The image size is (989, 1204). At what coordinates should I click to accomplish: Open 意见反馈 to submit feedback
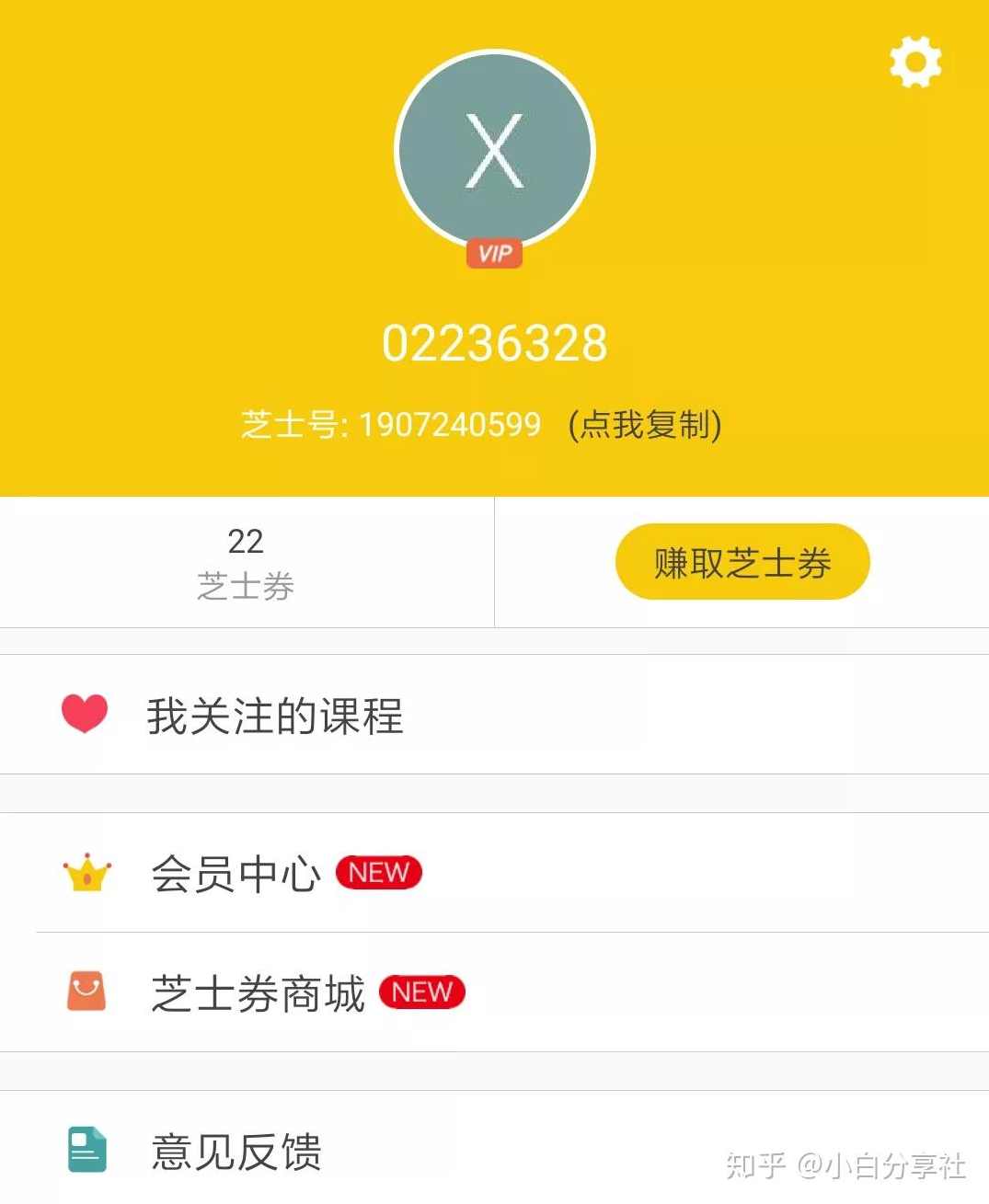(236, 1150)
